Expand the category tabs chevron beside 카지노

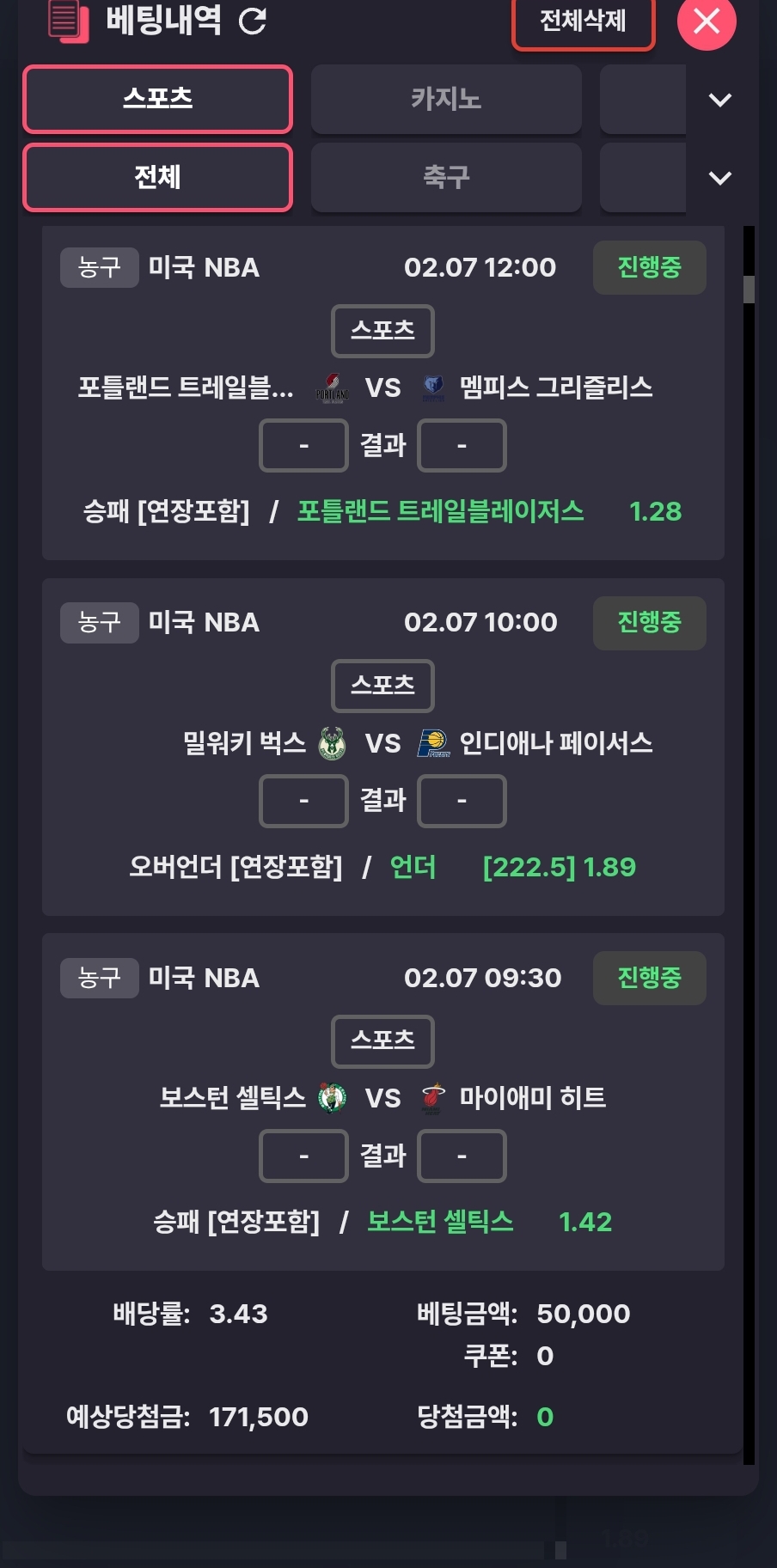point(719,100)
